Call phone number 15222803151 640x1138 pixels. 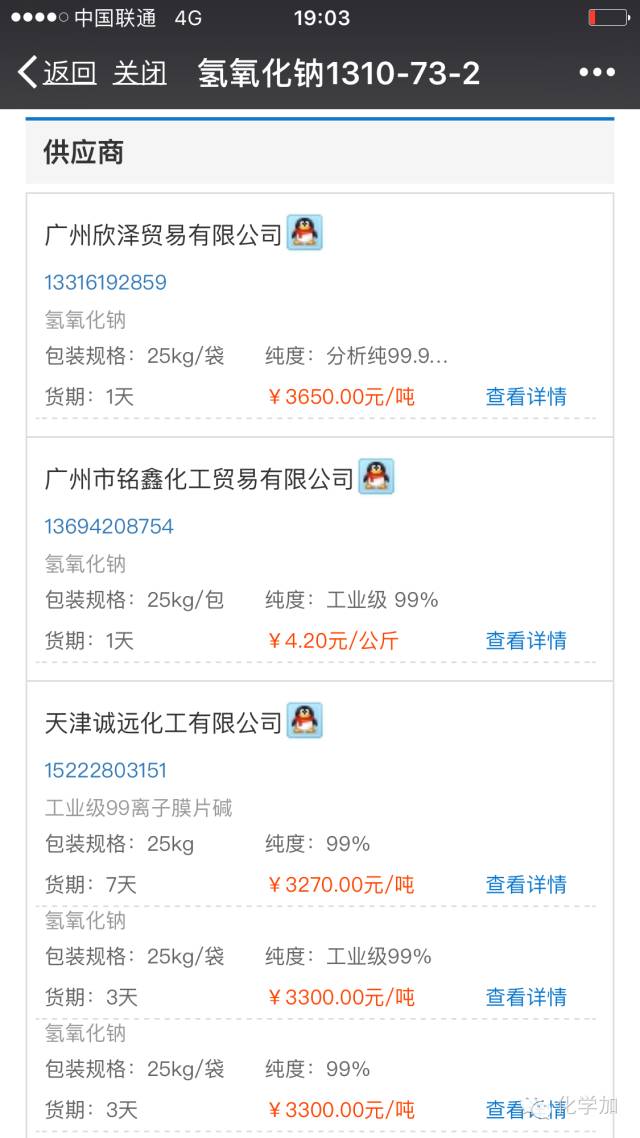pos(106,770)
